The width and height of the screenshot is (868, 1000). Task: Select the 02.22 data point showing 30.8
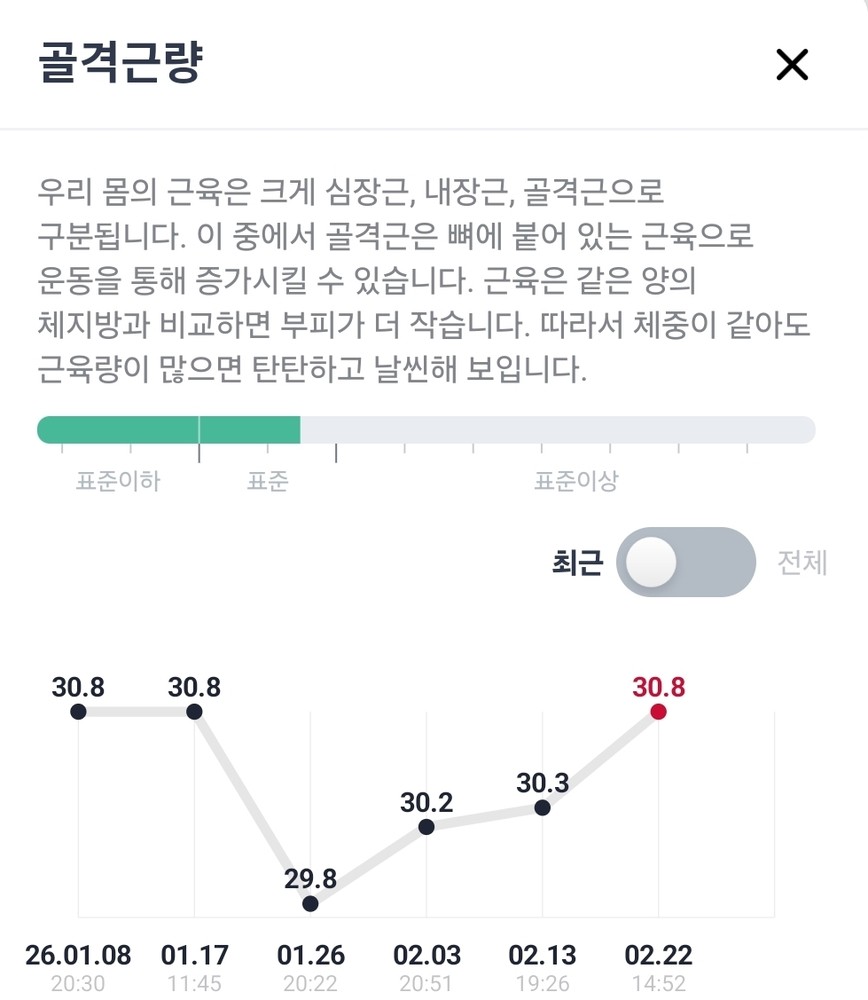click(658, 712)
